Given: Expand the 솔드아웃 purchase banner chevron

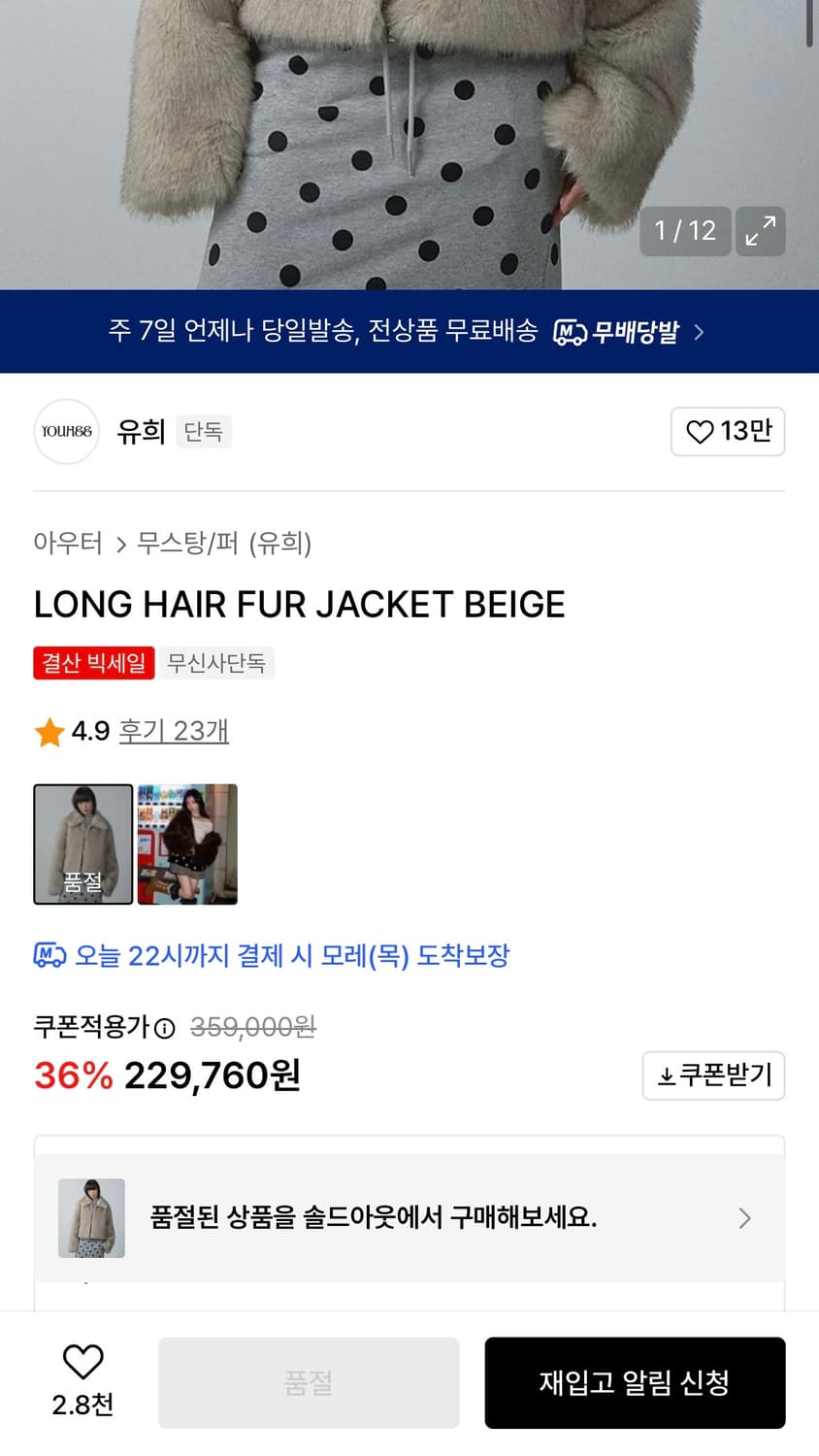Looking at the screenshot, I should 744,1218.
